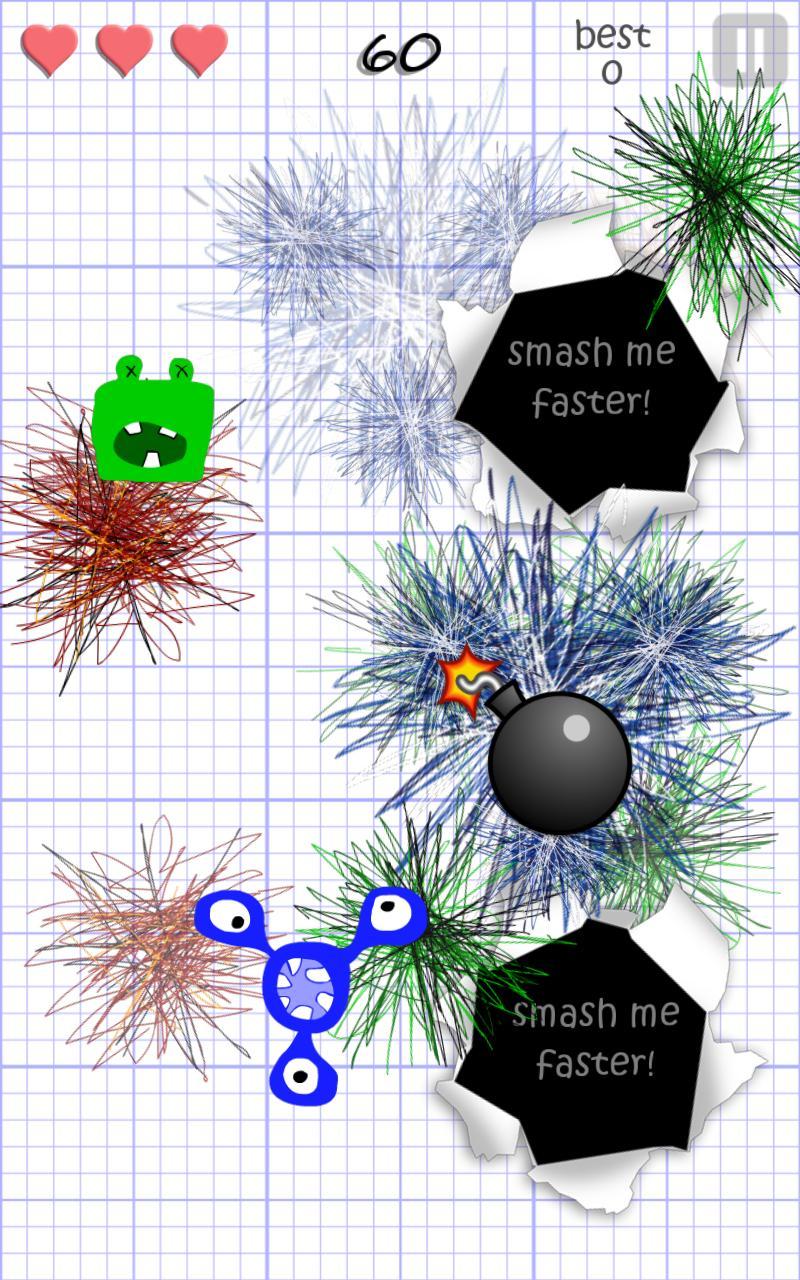This screenshot has height=1280, width=800.
Task: Tap the black bomb
Action: tap(559, 761)
